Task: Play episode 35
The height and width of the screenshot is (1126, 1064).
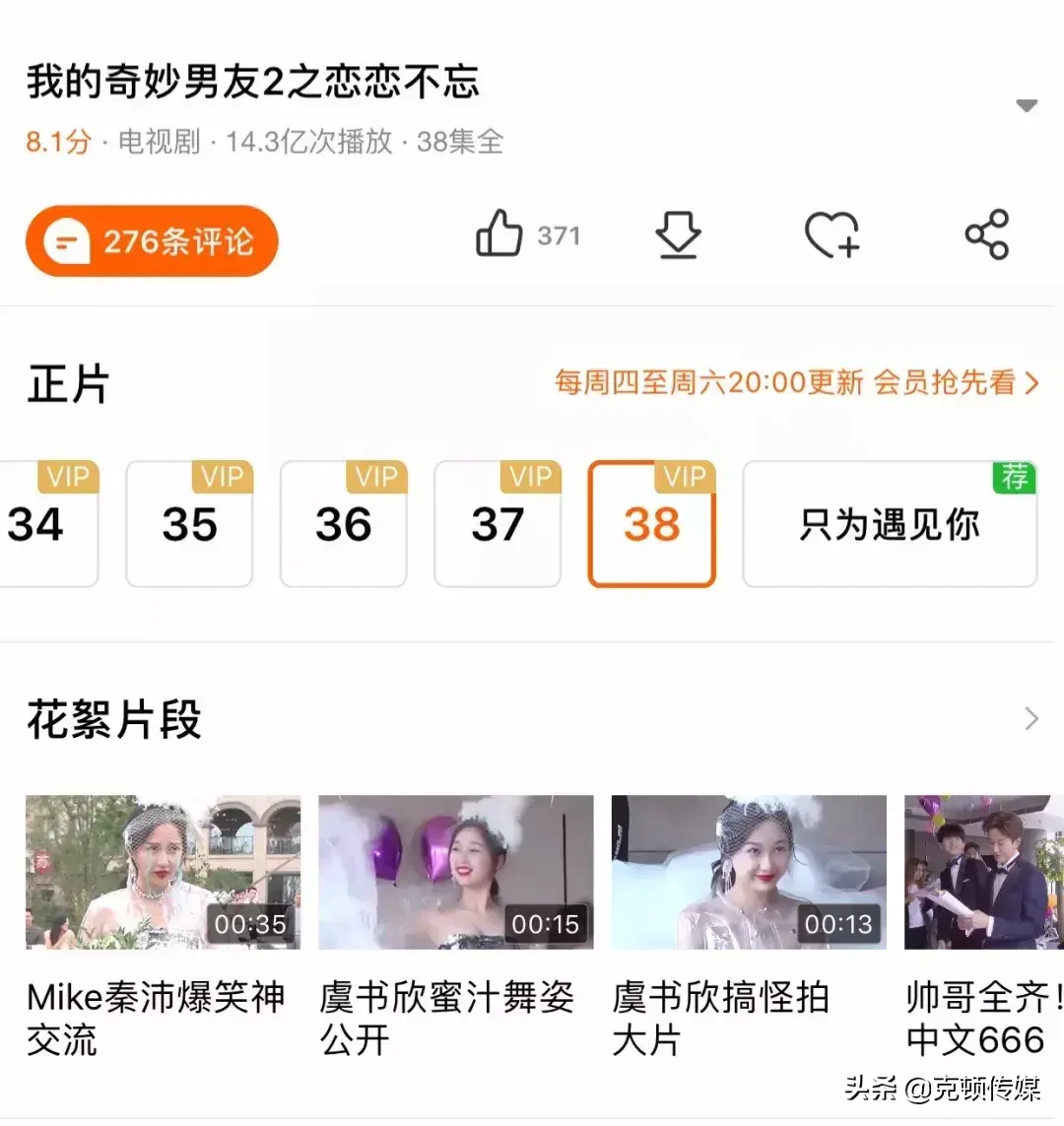Action: [189, 524]
